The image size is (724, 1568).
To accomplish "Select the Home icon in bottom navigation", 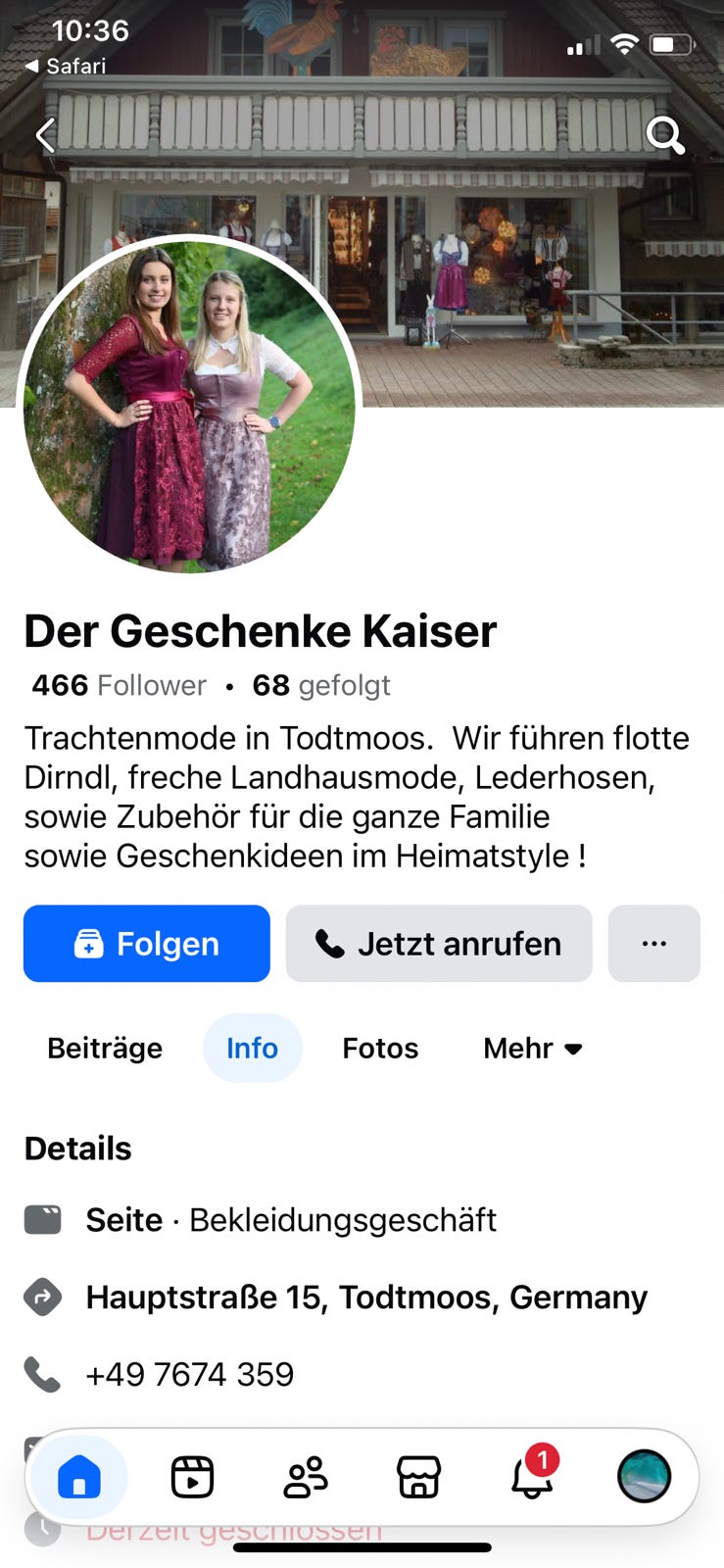I will pyautogui.click(x=78, y=1477).
